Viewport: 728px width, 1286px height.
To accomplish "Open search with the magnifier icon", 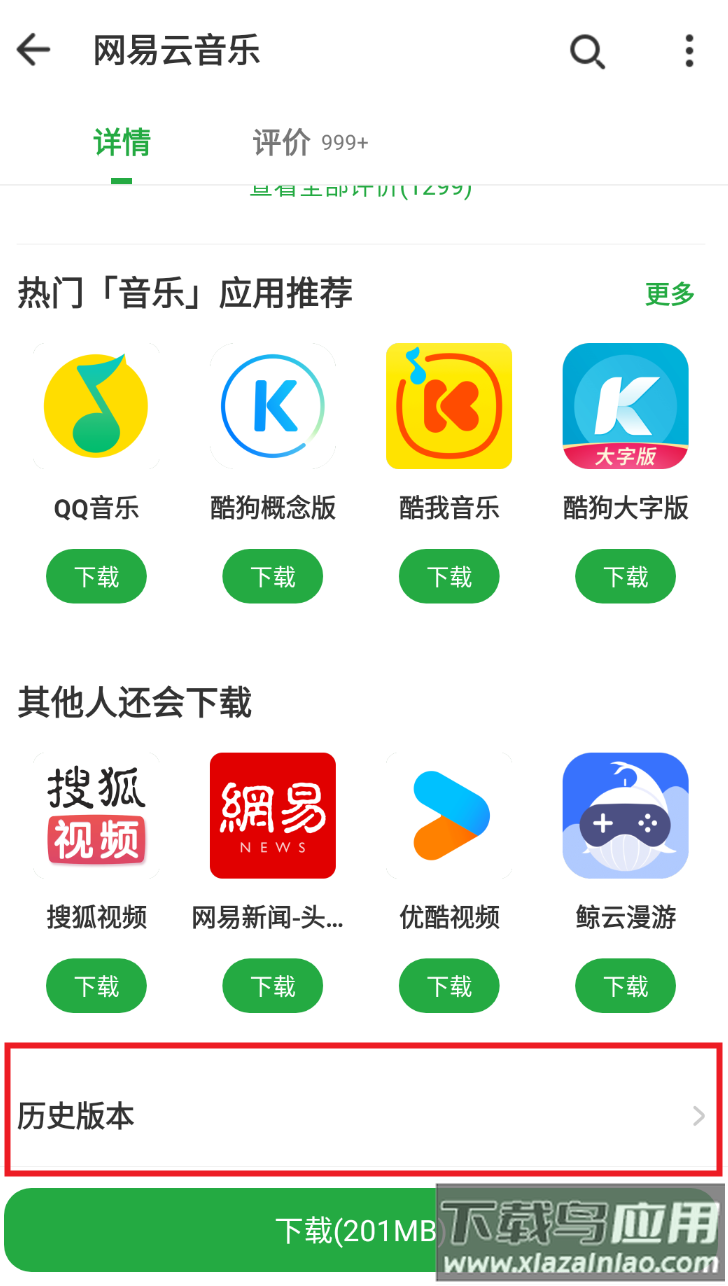I will (587, 51).
